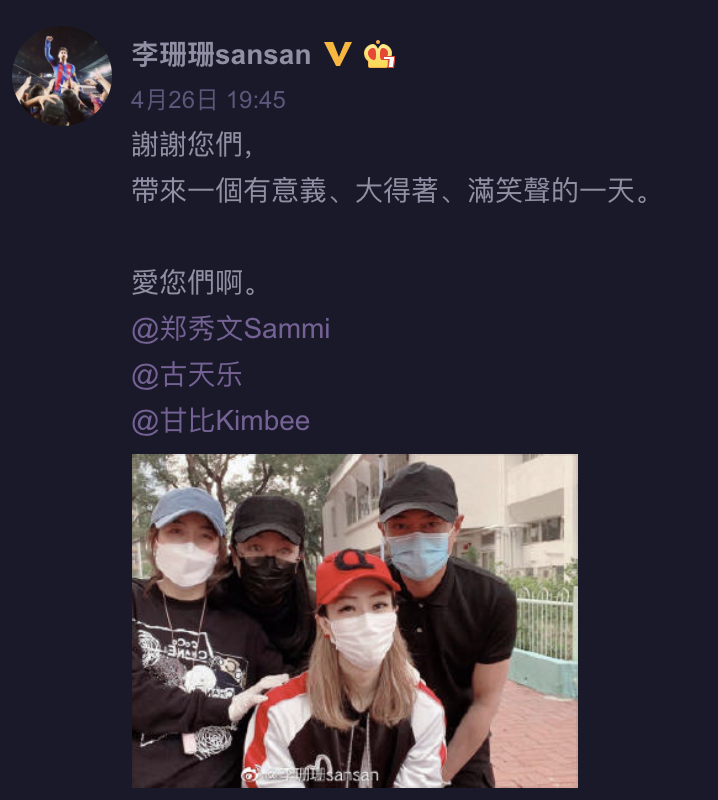Visit the @古天乐 mention

[187, 375]
